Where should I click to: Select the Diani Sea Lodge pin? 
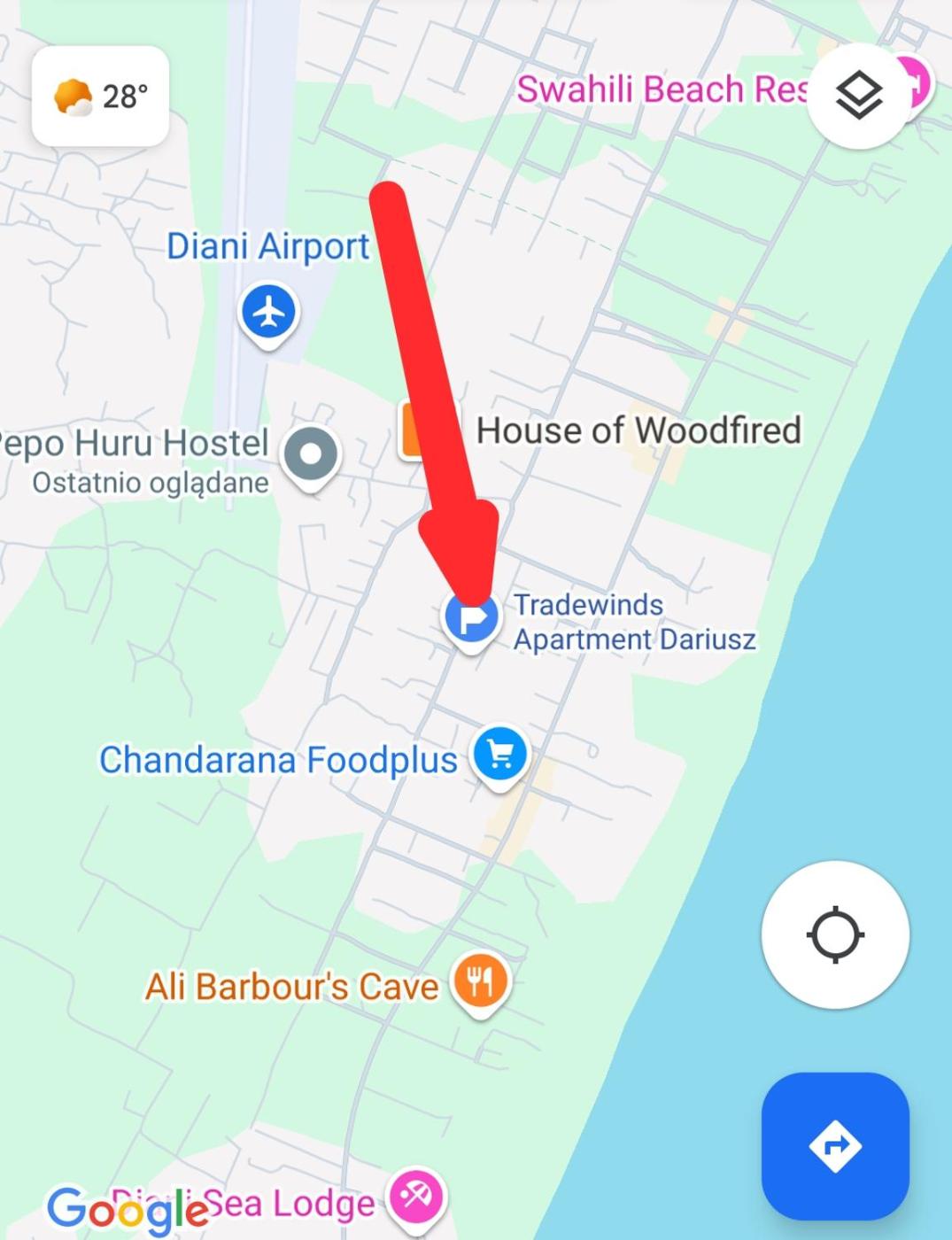click(415, 1198)
